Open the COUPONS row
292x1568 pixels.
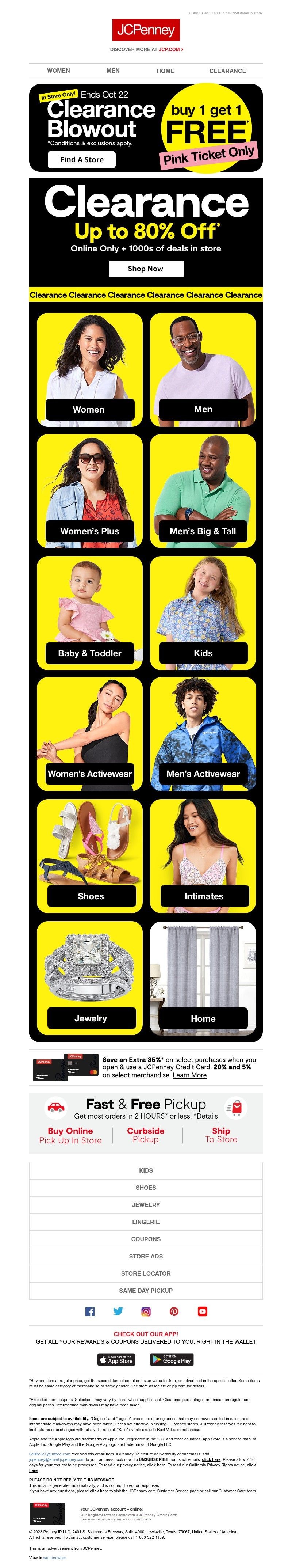145,1239
